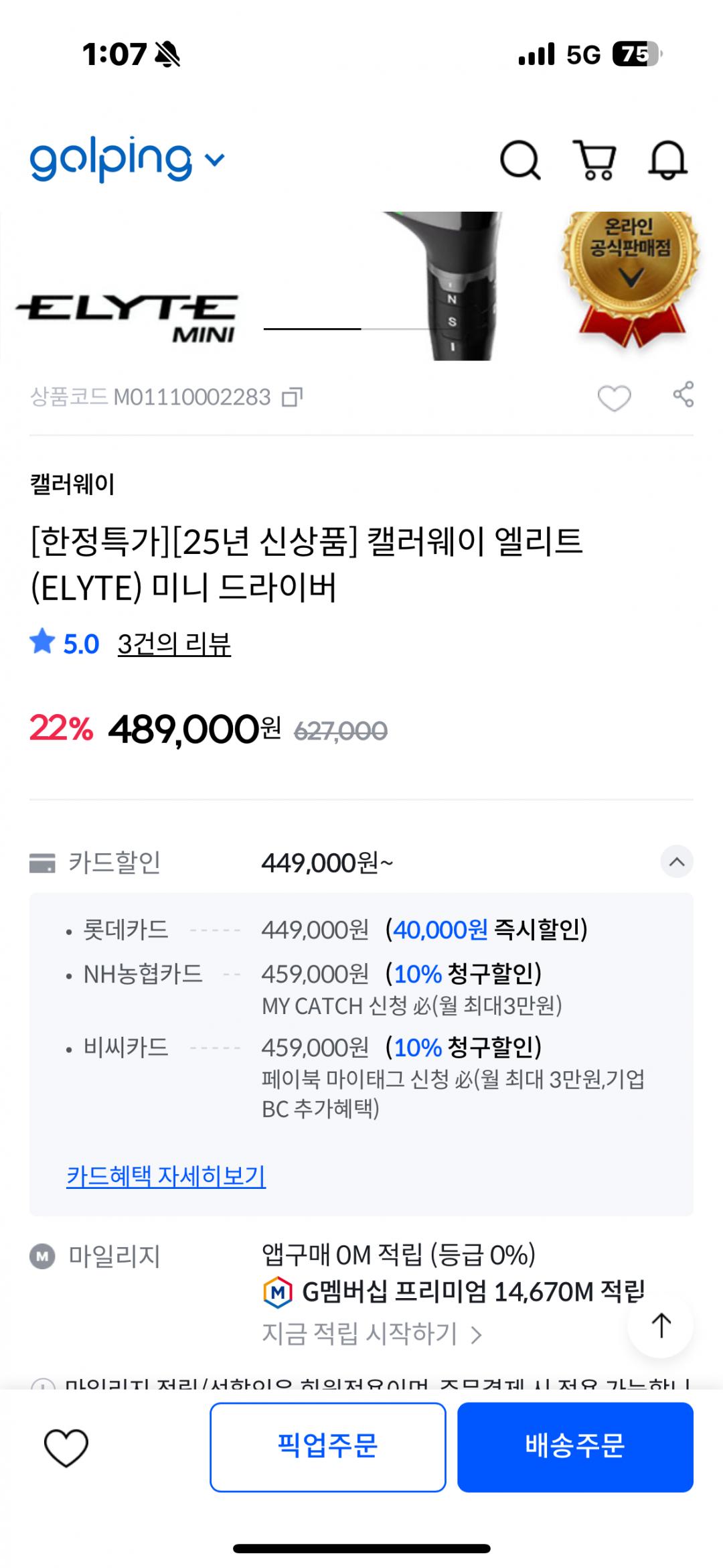Copy the product code M01110002283
This screenshot has width=723, height=1568.
pos(293,397)
